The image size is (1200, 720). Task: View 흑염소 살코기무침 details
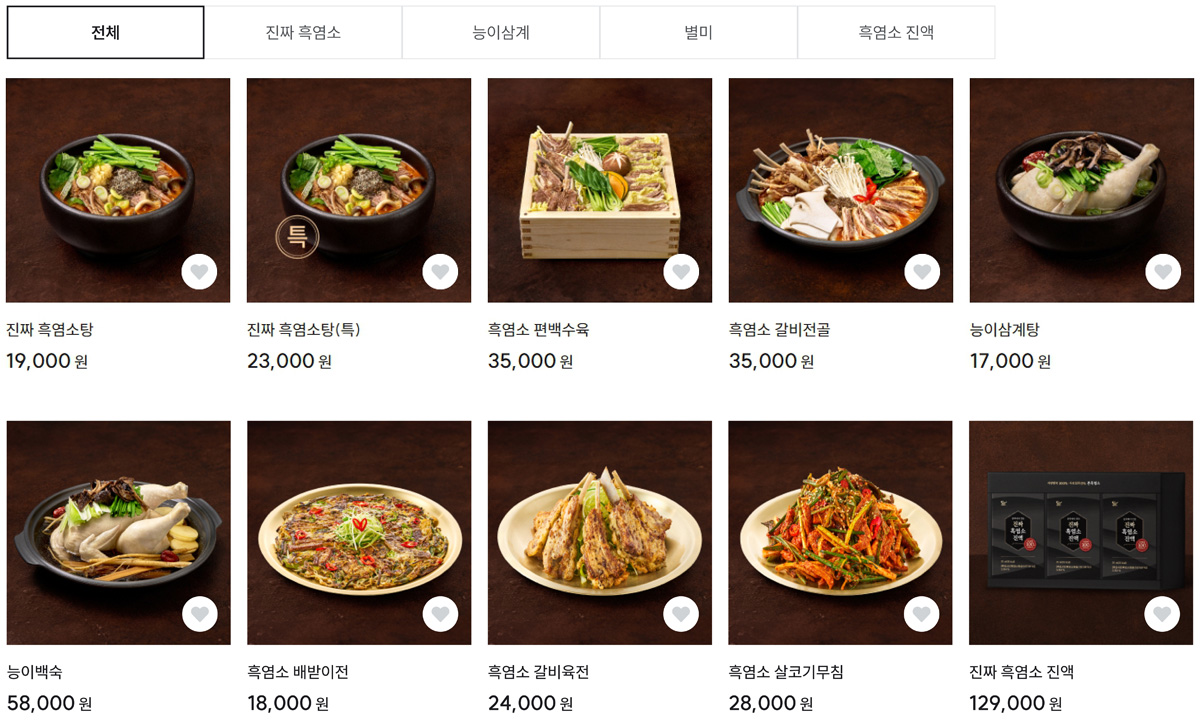pyautogui.click(x=840, y=532)
